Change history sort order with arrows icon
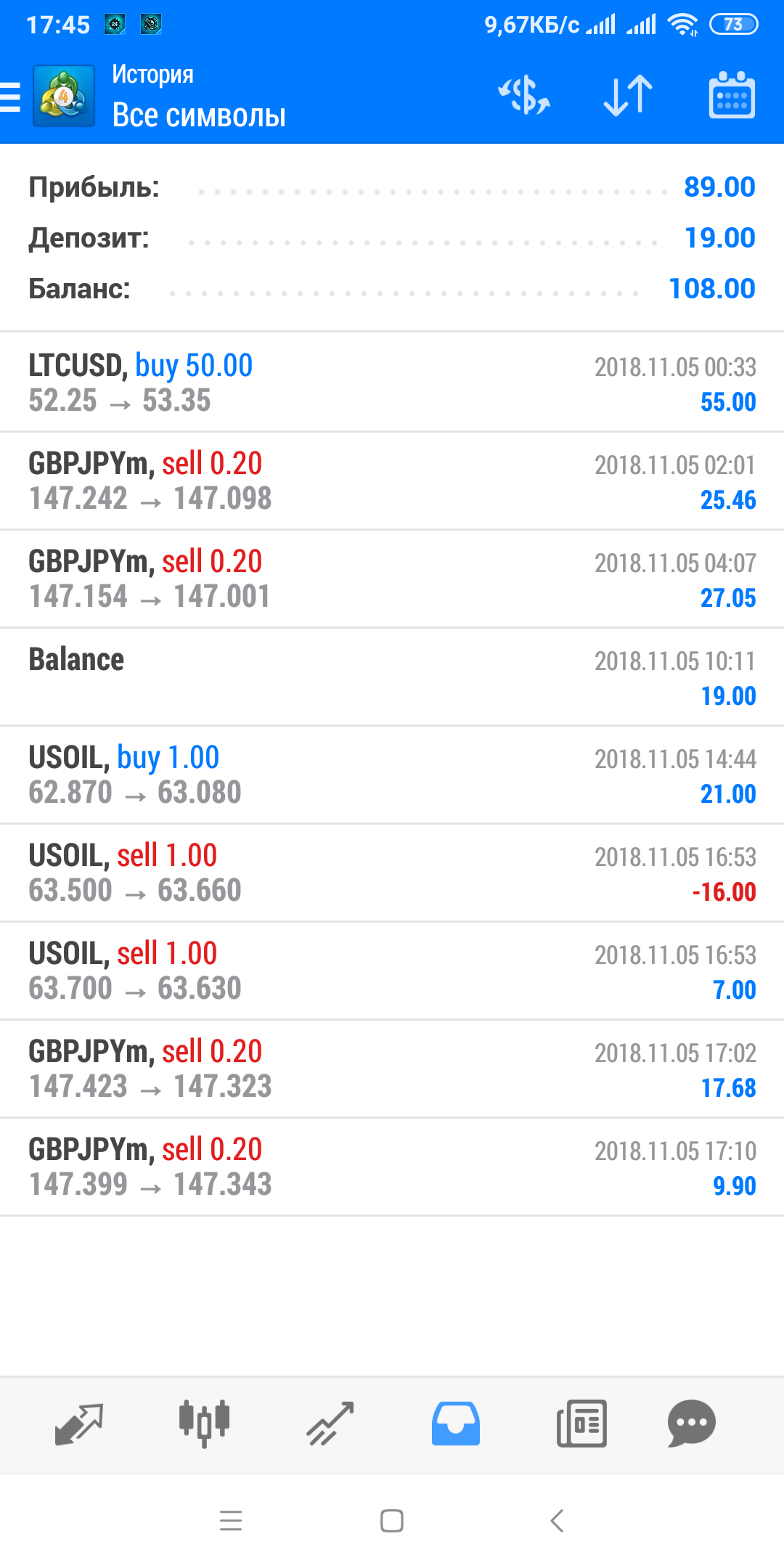Viewport: 784px width, 1568px height. [x=628, y=95]
